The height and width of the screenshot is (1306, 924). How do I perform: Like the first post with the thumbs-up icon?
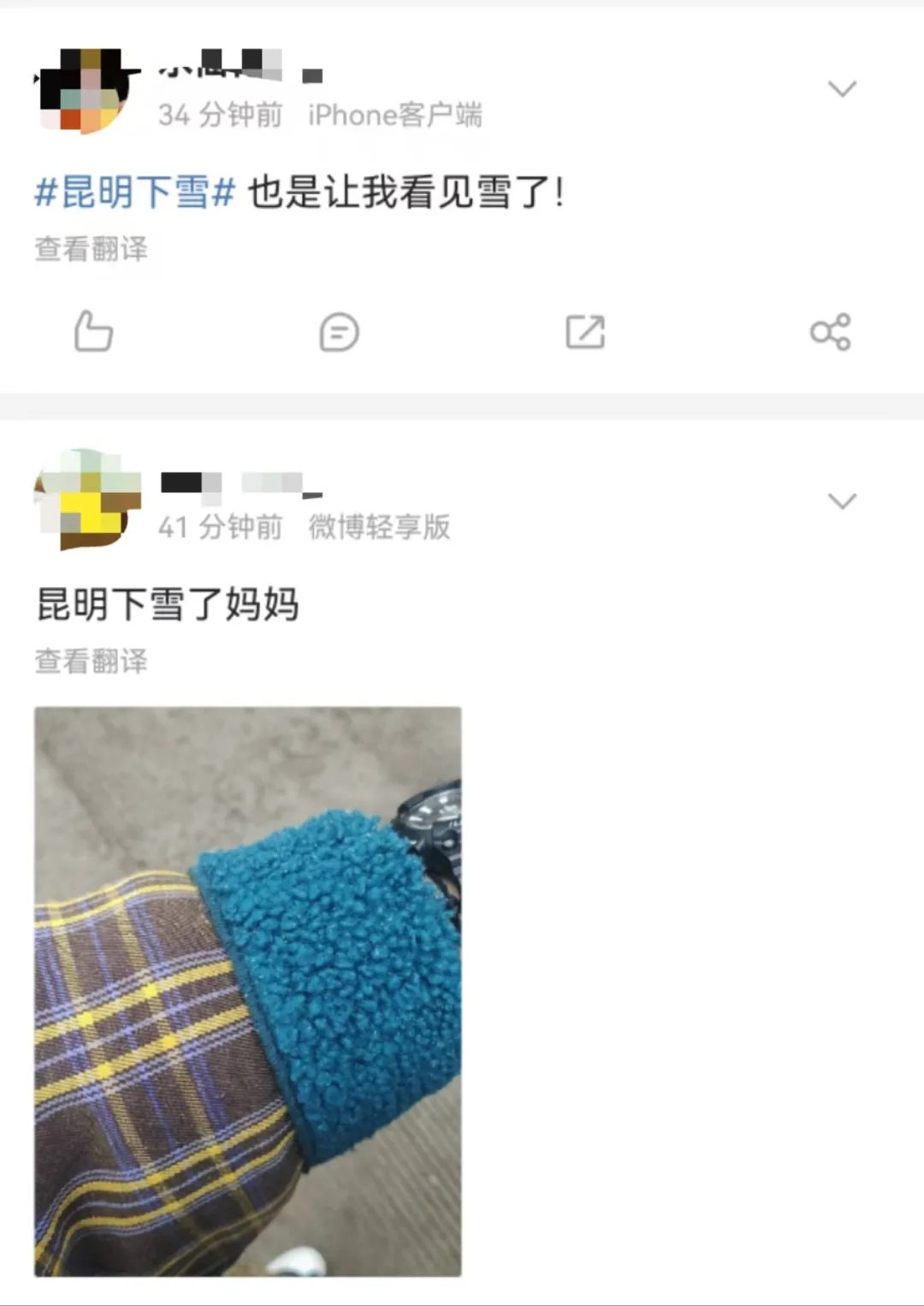pos(94,333)
